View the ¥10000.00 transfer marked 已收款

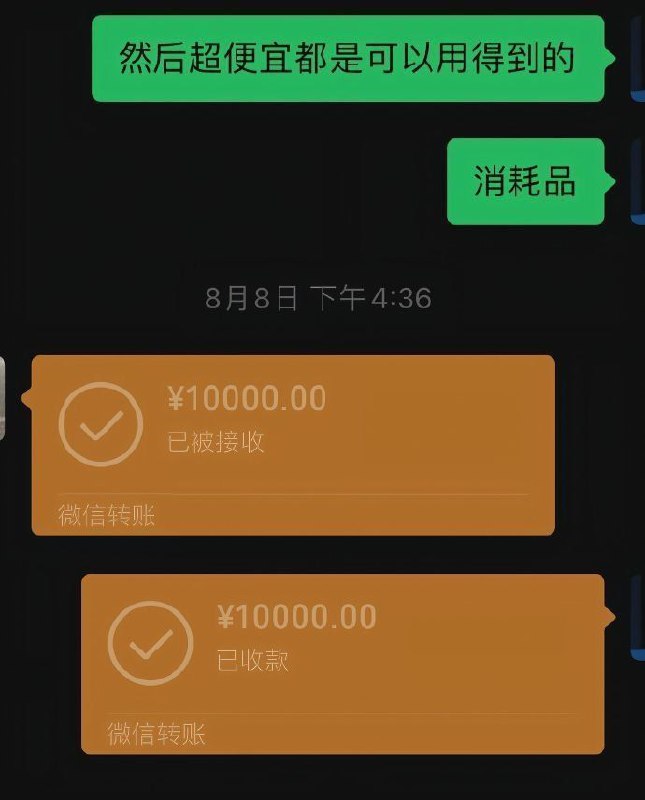tap(342, 663)
